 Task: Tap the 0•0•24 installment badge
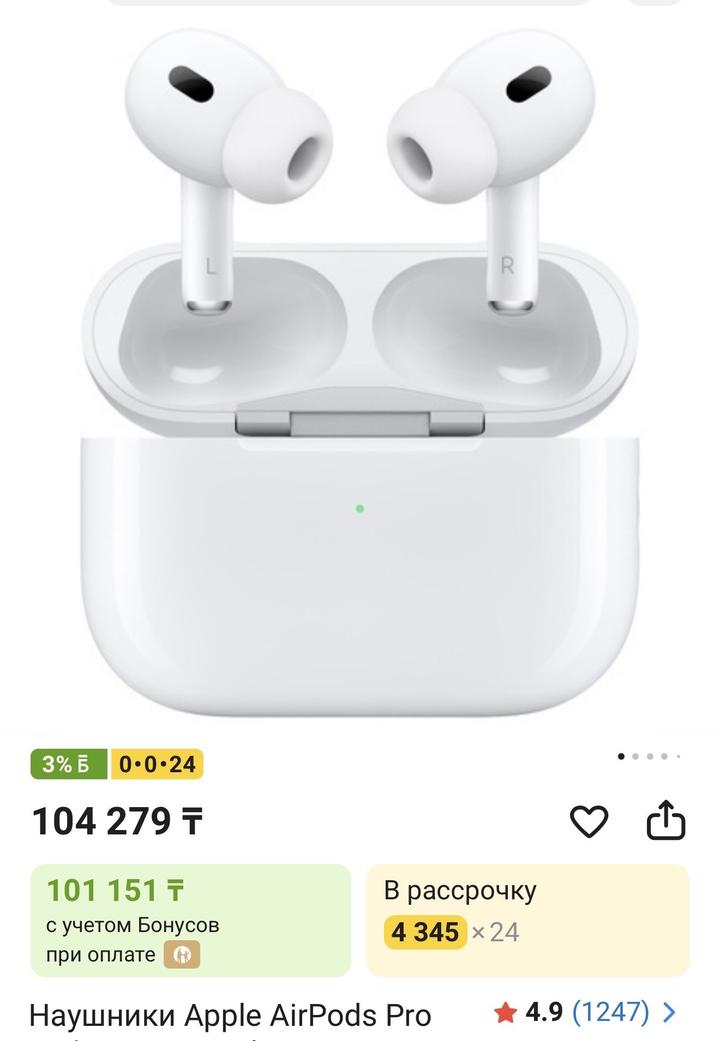(157, 765)
